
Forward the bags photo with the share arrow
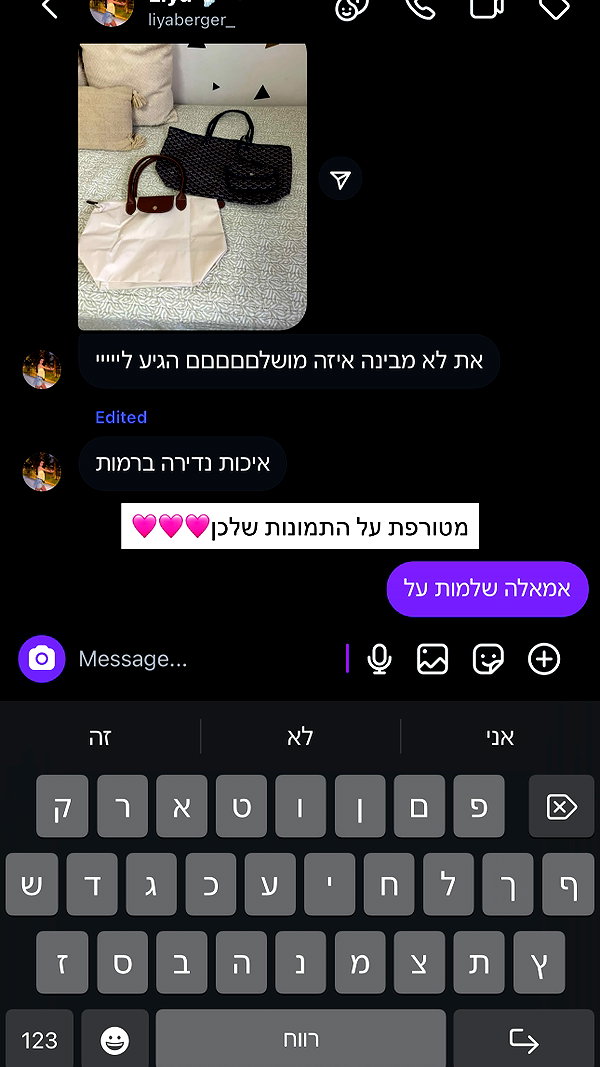(340, 179)
